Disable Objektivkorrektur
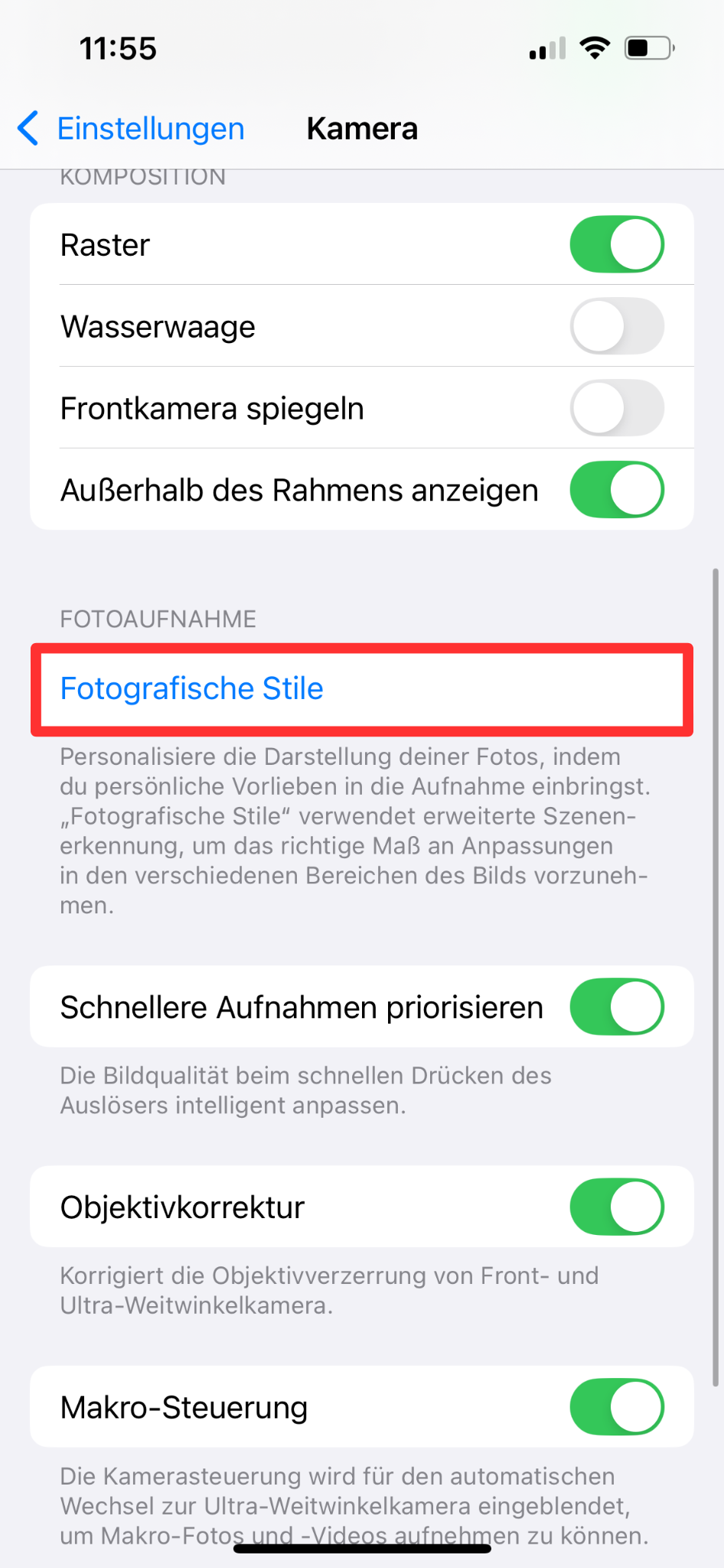Image resolution: width=724 pixels, height=1568 pixels. click(x=617, y=1207)
